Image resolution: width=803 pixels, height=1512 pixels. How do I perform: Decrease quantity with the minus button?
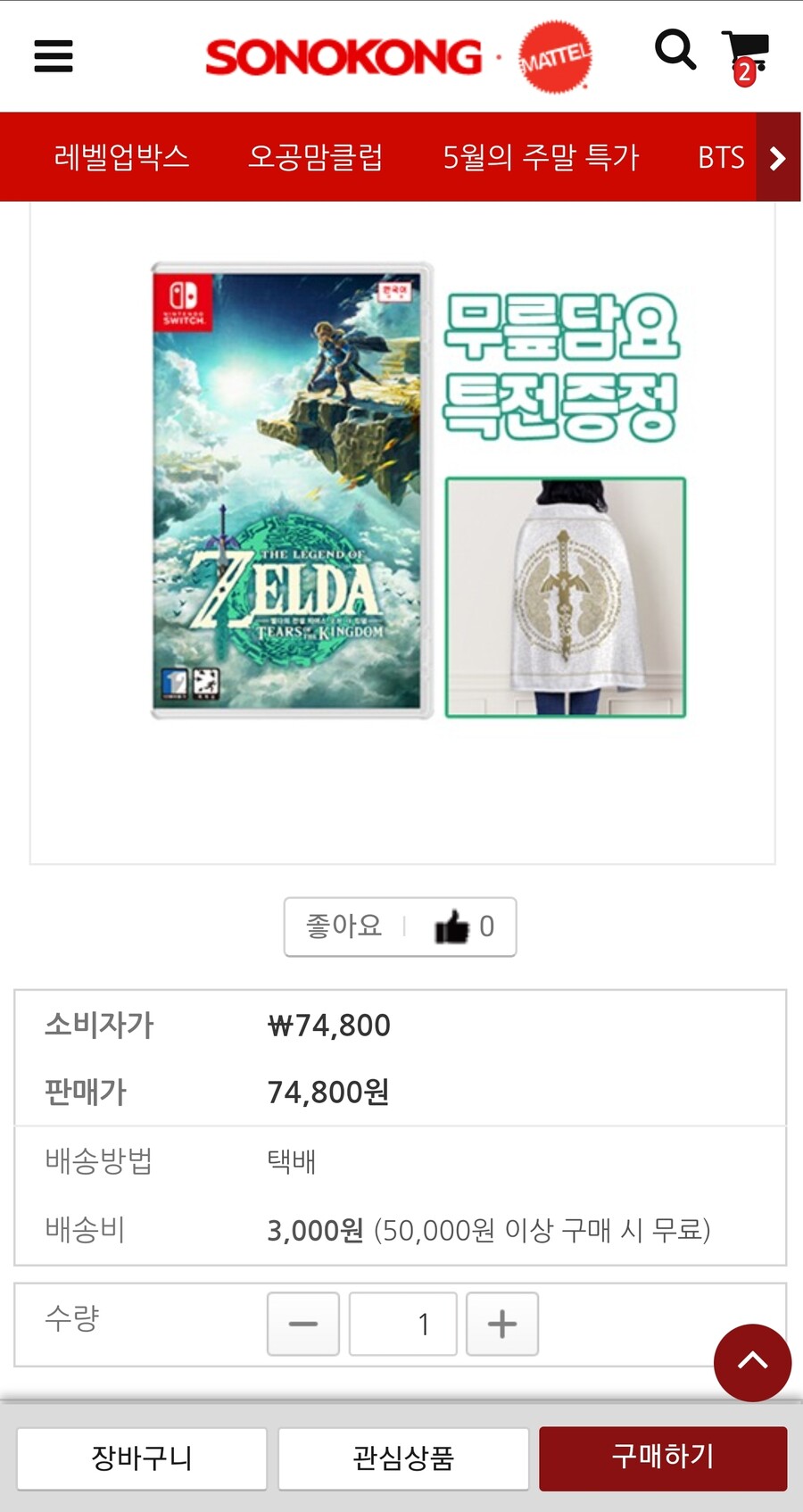(303, 1325)
